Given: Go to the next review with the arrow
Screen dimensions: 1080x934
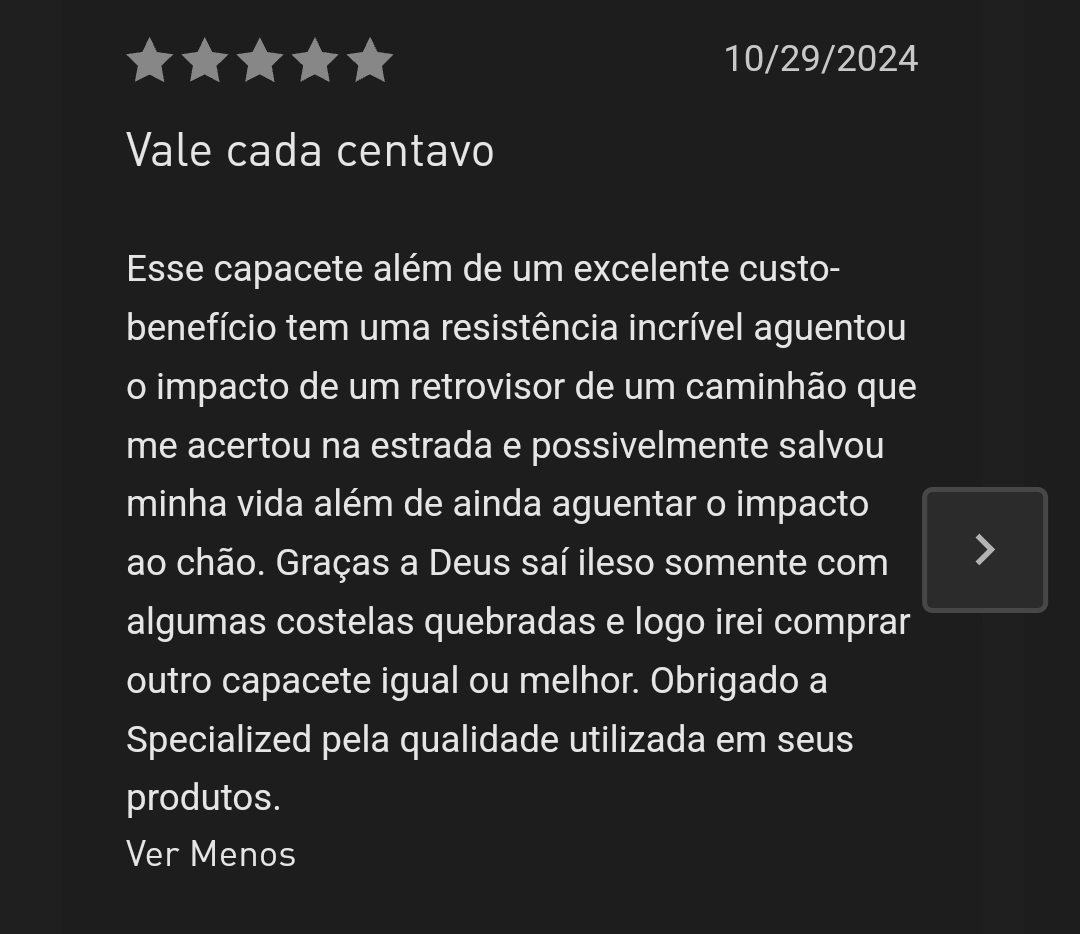Looking at the screenshot, I should tap(984, 549).
